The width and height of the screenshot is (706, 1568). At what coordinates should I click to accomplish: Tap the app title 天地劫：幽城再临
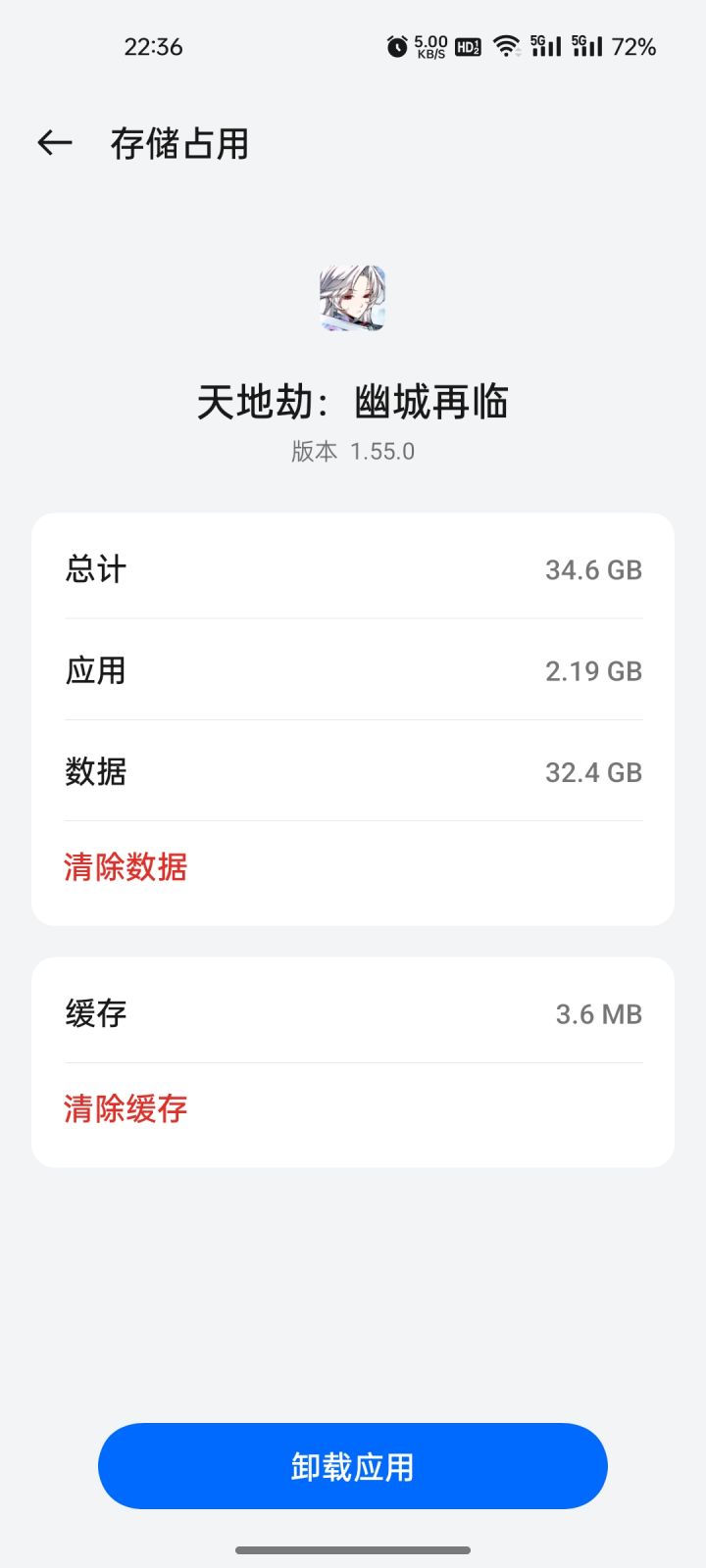click(x=353, y=402)
